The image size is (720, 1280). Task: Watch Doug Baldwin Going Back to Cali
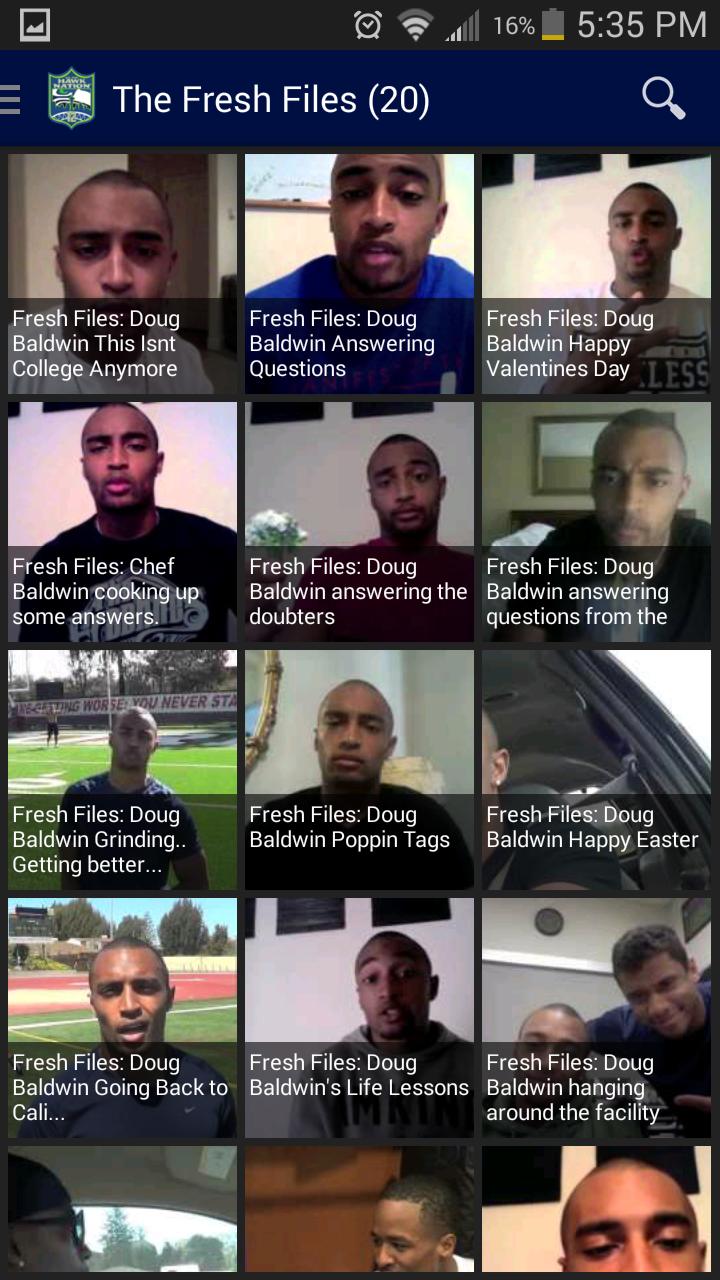pos(122,1018)
